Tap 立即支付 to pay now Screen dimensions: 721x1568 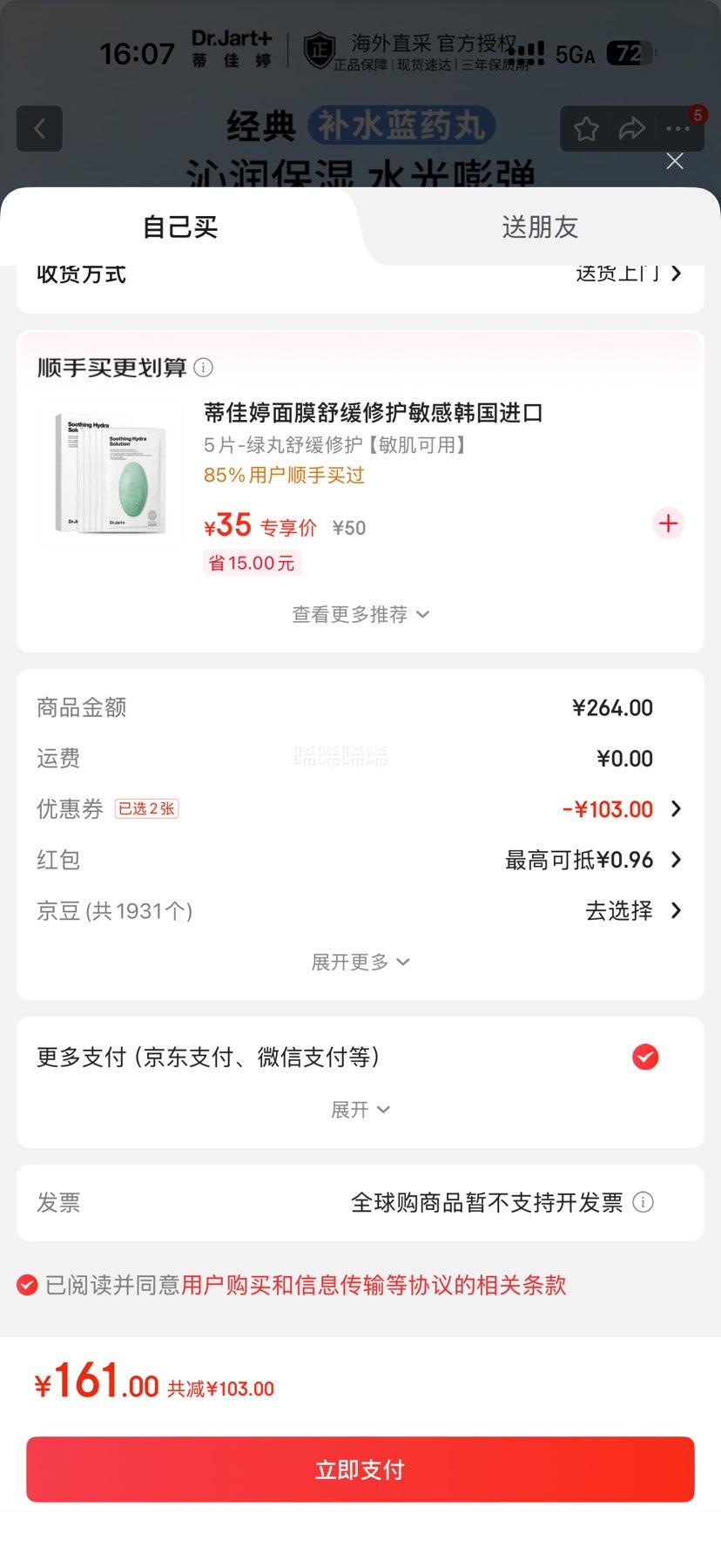(x=360, y=1469)
